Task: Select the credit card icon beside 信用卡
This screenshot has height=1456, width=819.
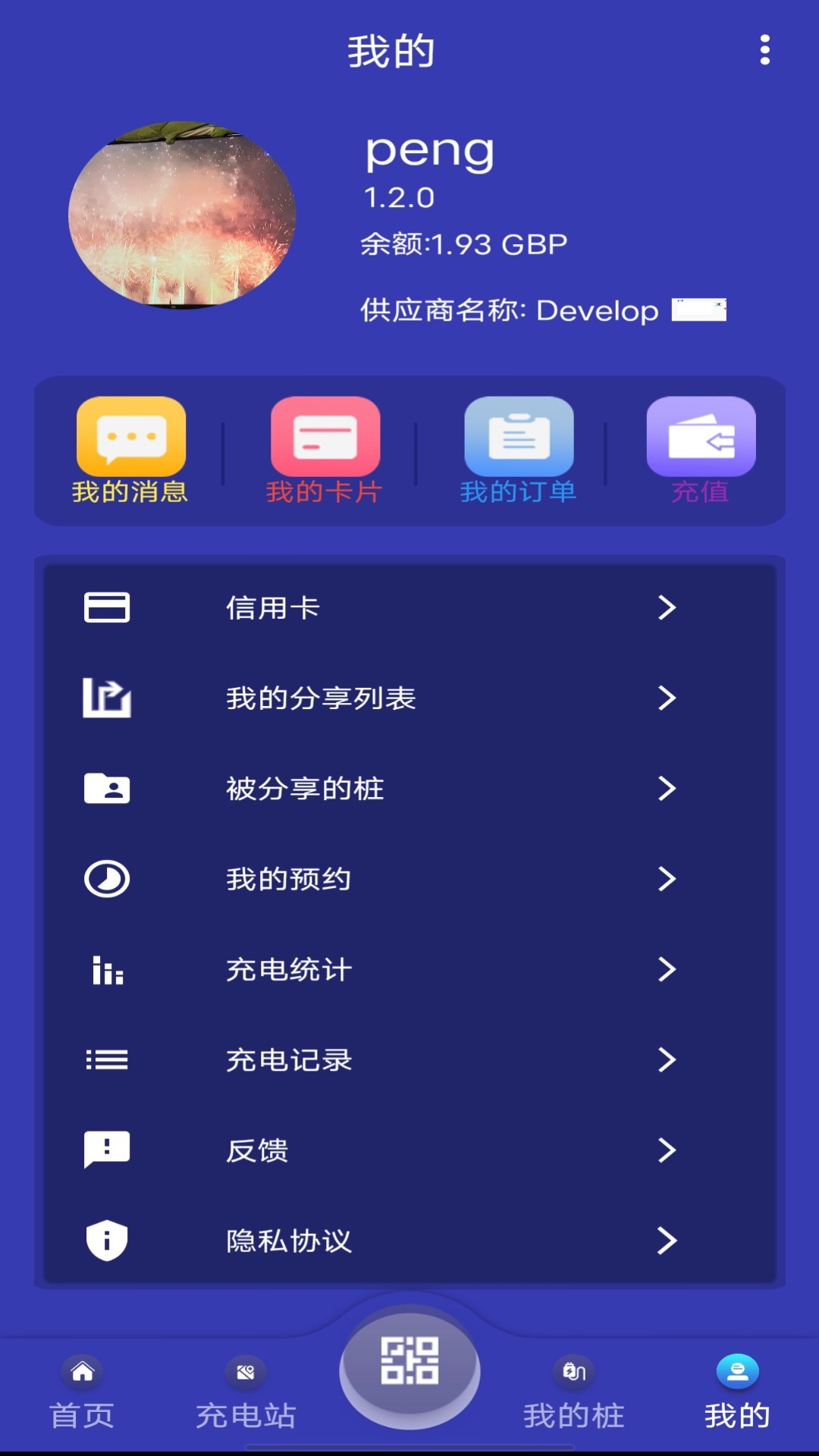Action: [x=107, y=607]
